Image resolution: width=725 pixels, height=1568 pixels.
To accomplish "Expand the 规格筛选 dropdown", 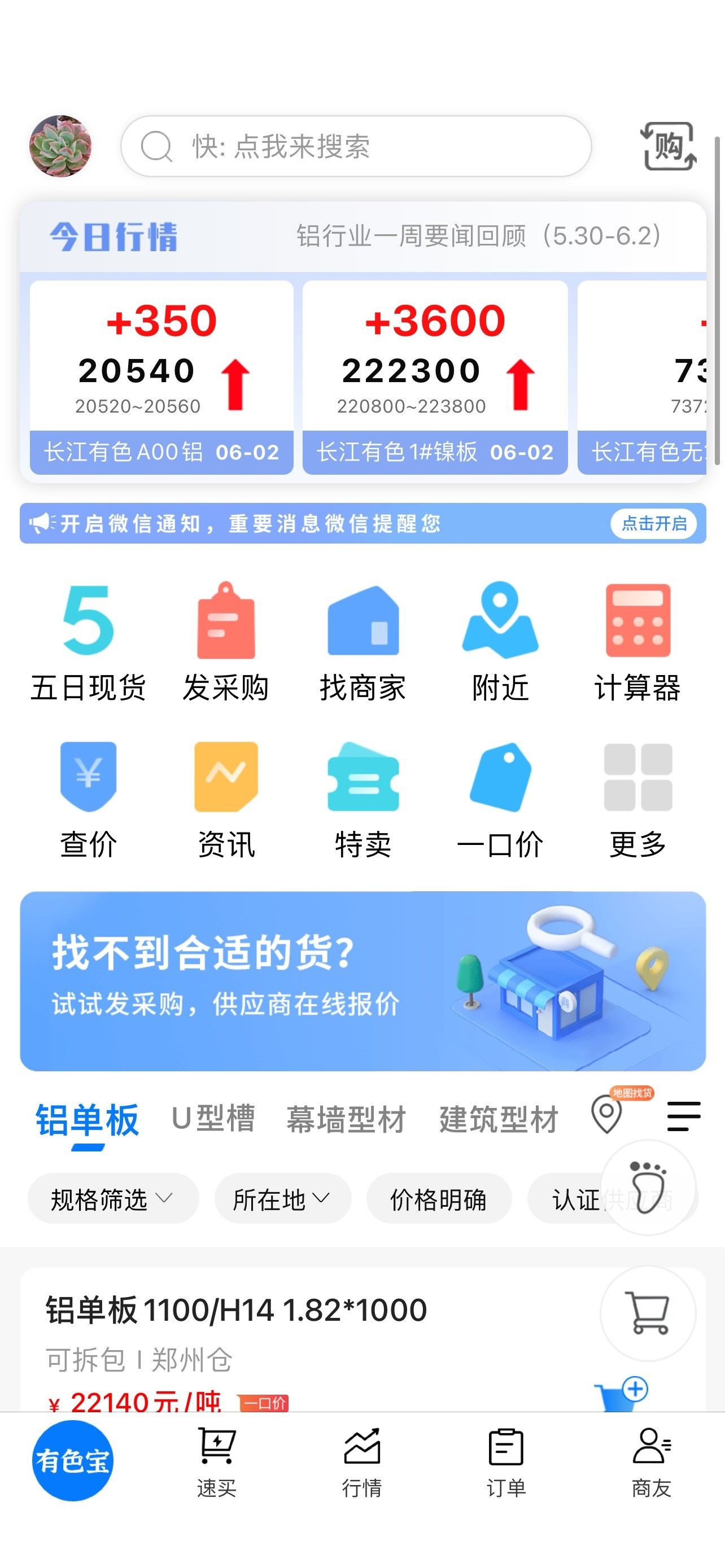I will [112, 1199].
